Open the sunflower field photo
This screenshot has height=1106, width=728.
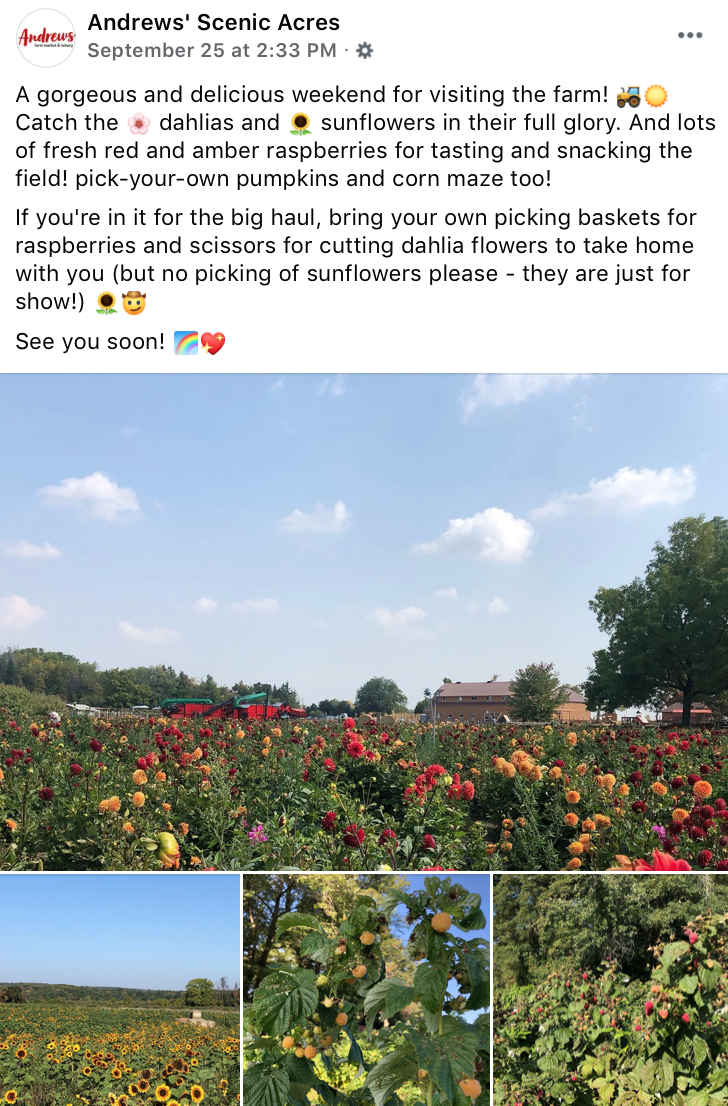[x=120, y=989]
